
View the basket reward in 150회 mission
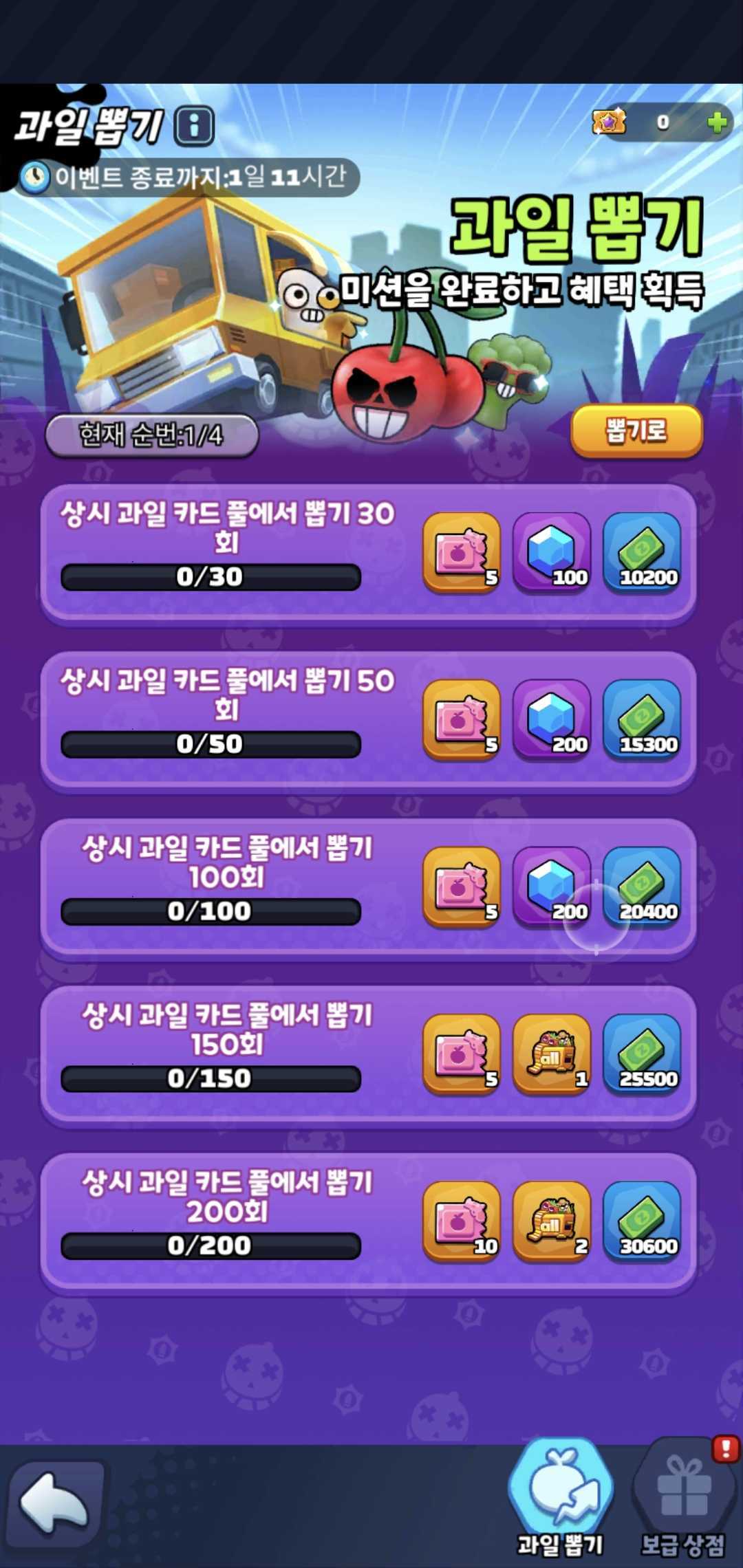552,1054
